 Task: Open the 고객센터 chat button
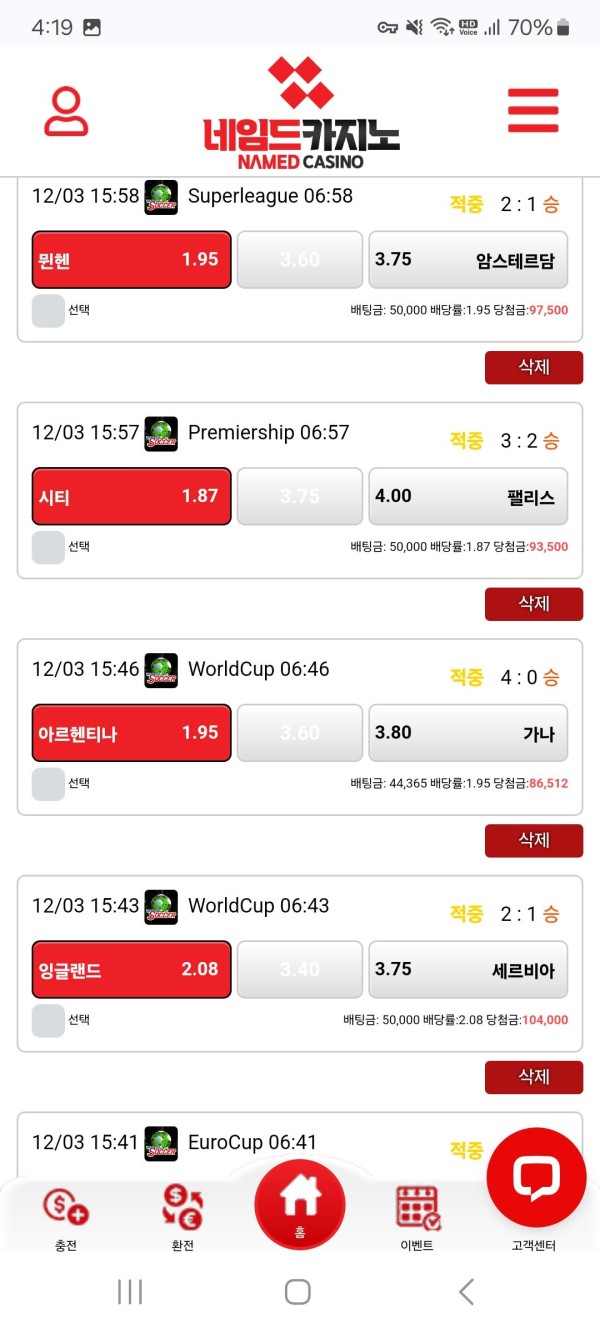coord(536,1180)
